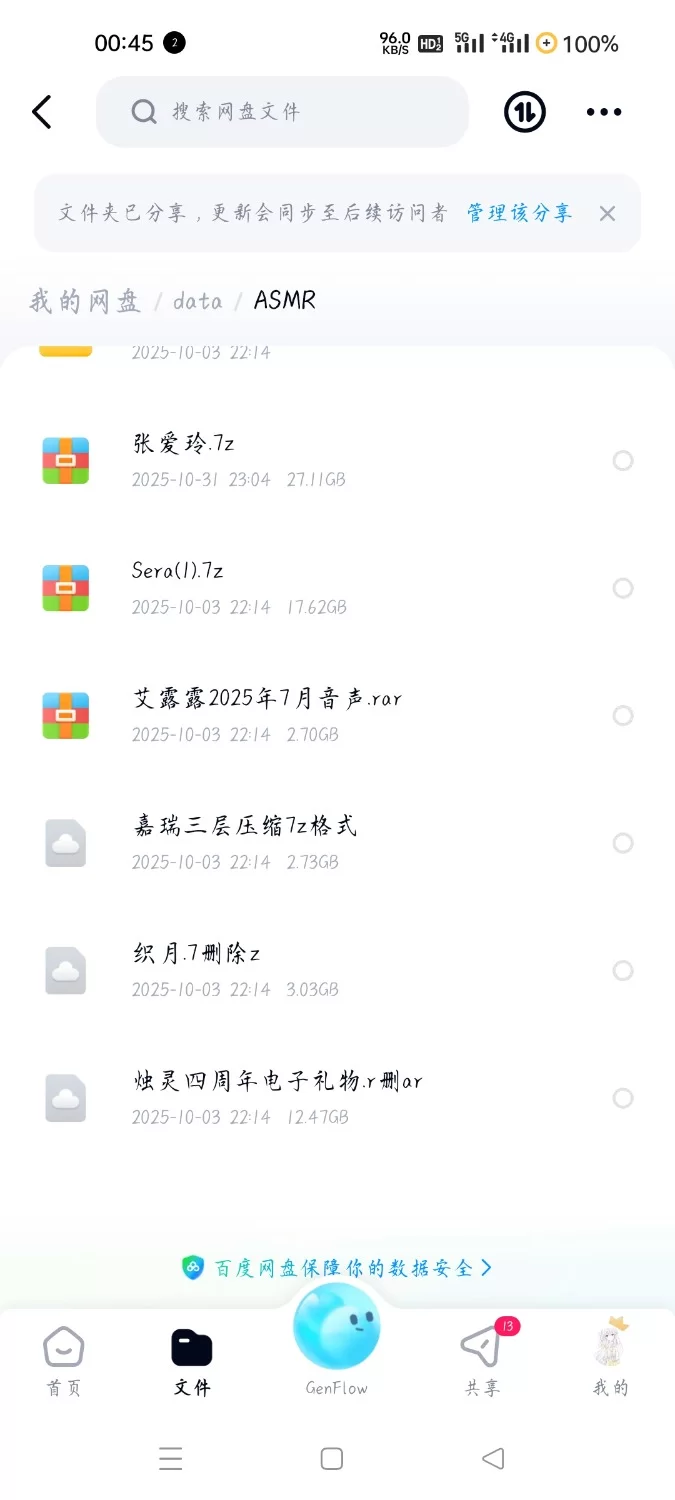Open 烛灵四周年电子礼物.r删ar

click(277, 1081)
